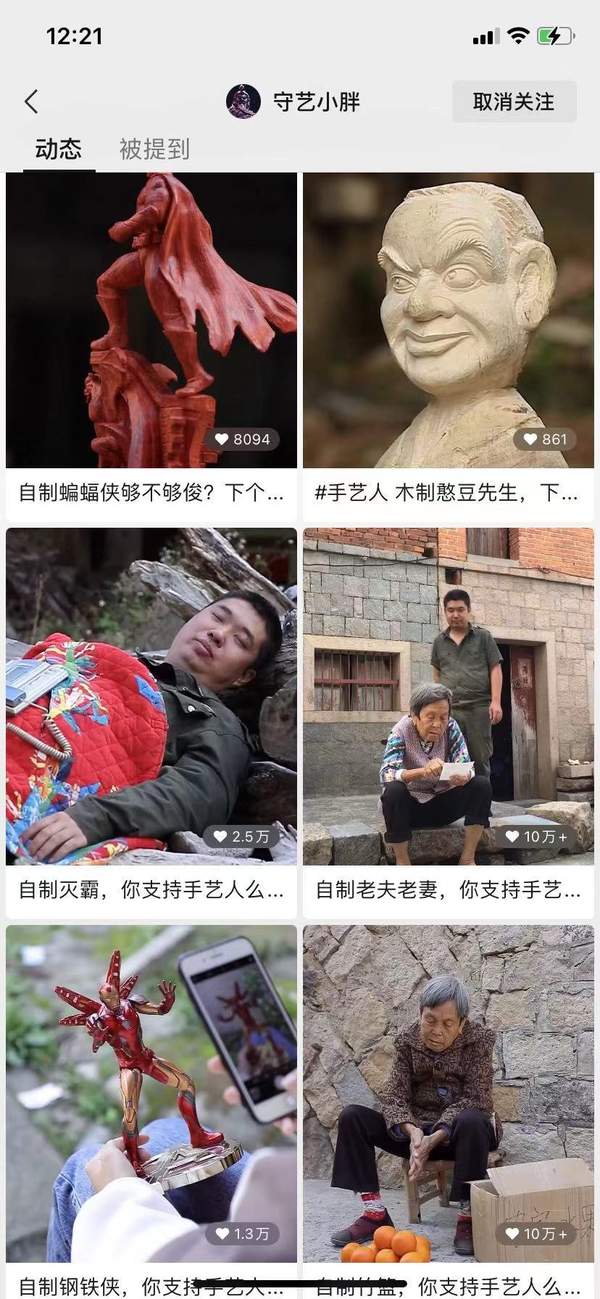Open the 守艺小胖 profile avatar
The width and height of the screenshot is (600, 1299).
coord(243,101)
